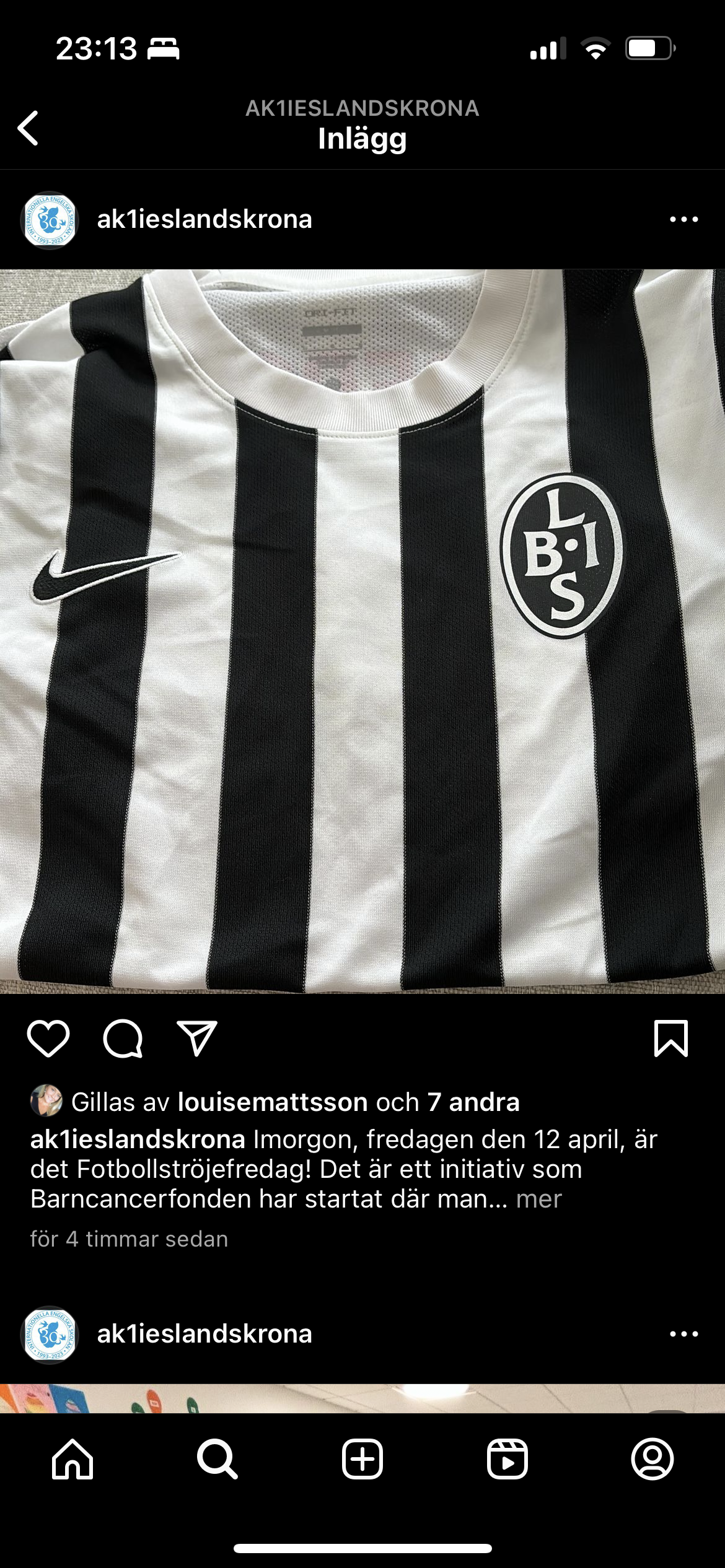Switch to the Home tab
Screen dimensions: 725x1568
72,1459
